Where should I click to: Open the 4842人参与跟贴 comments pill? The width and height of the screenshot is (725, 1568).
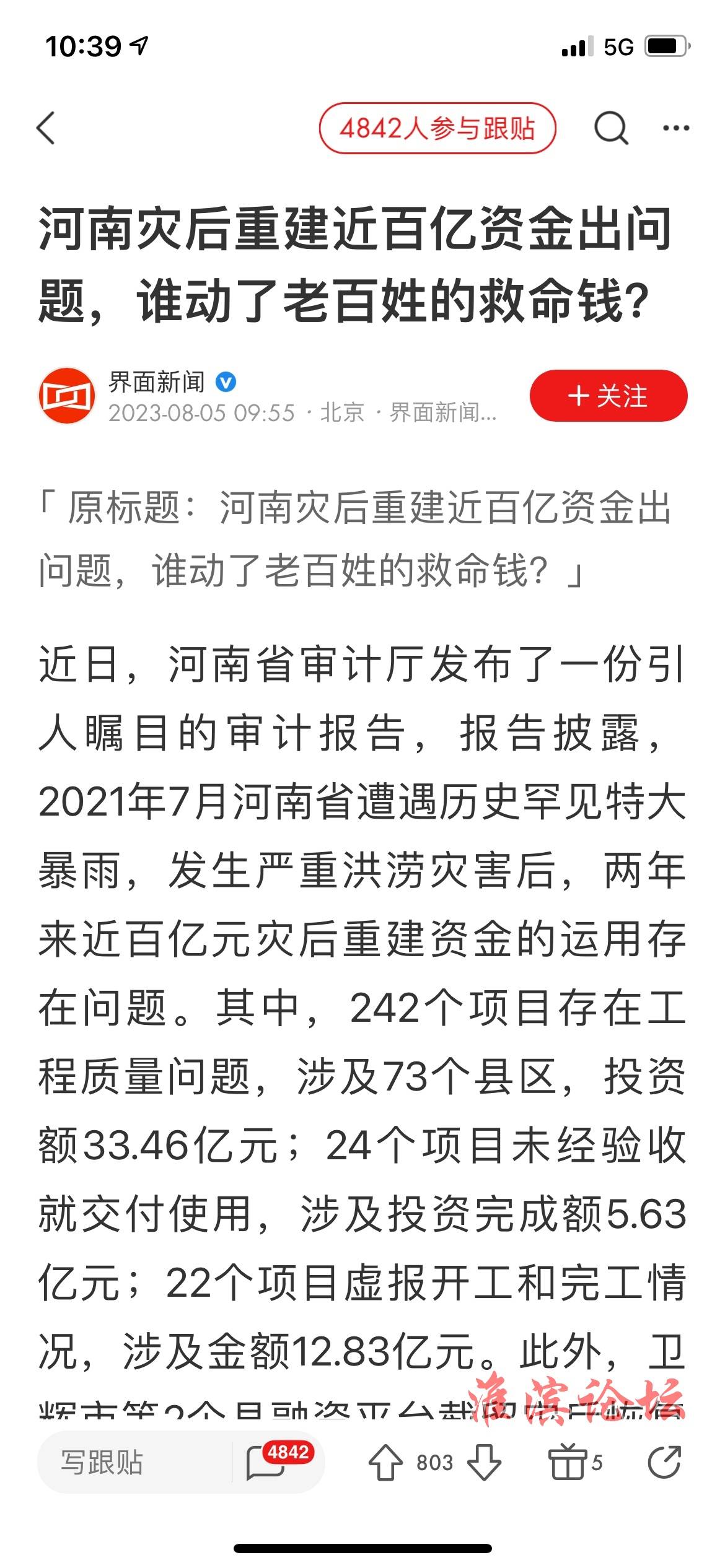tap(437, 128)
